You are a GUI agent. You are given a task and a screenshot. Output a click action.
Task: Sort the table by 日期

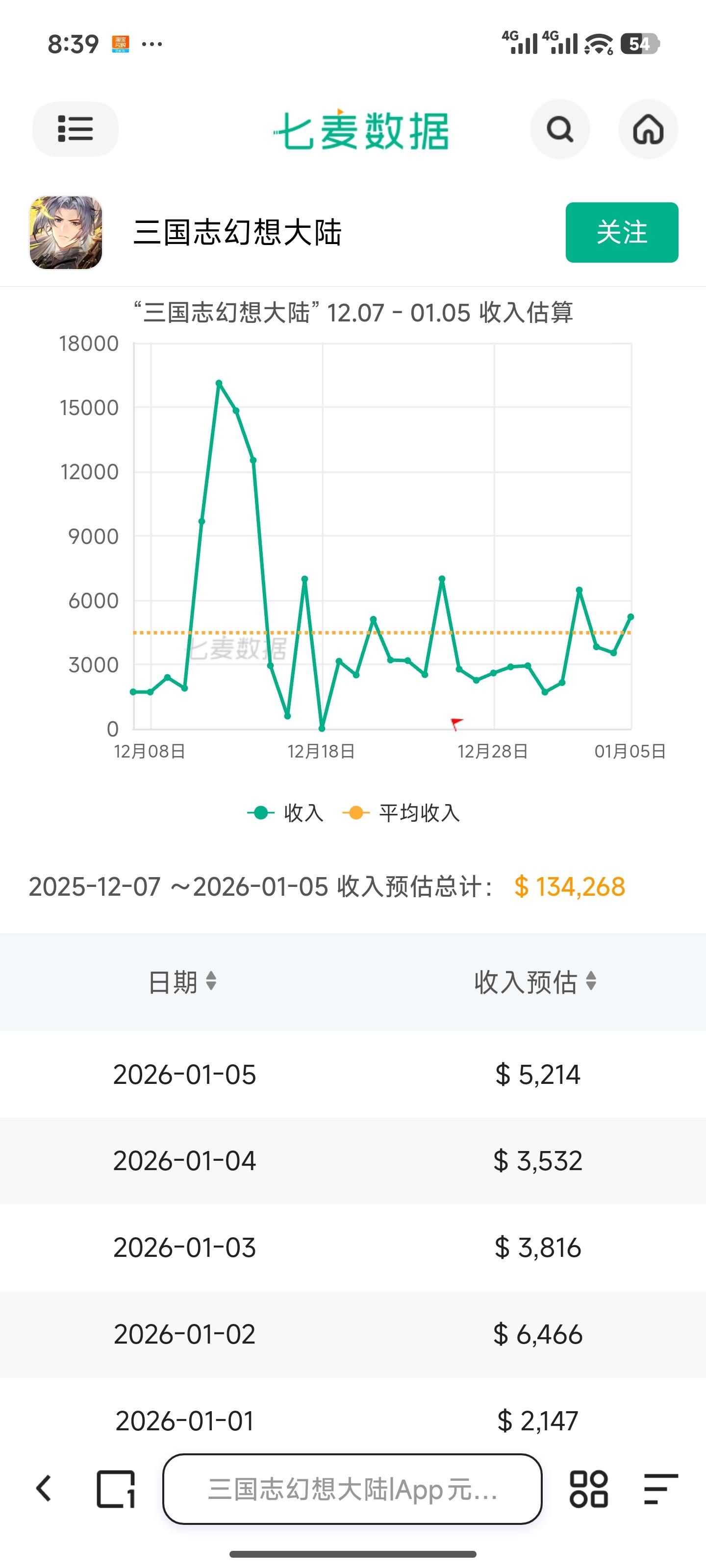tap(182, 982)
